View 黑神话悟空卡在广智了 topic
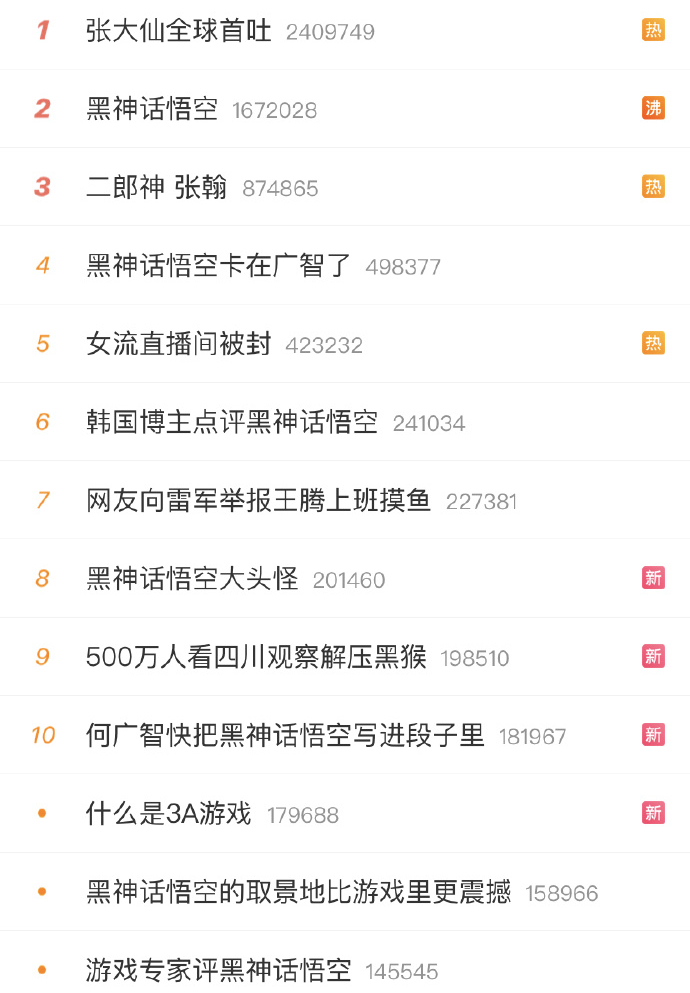690x993 pixels. 219,266
